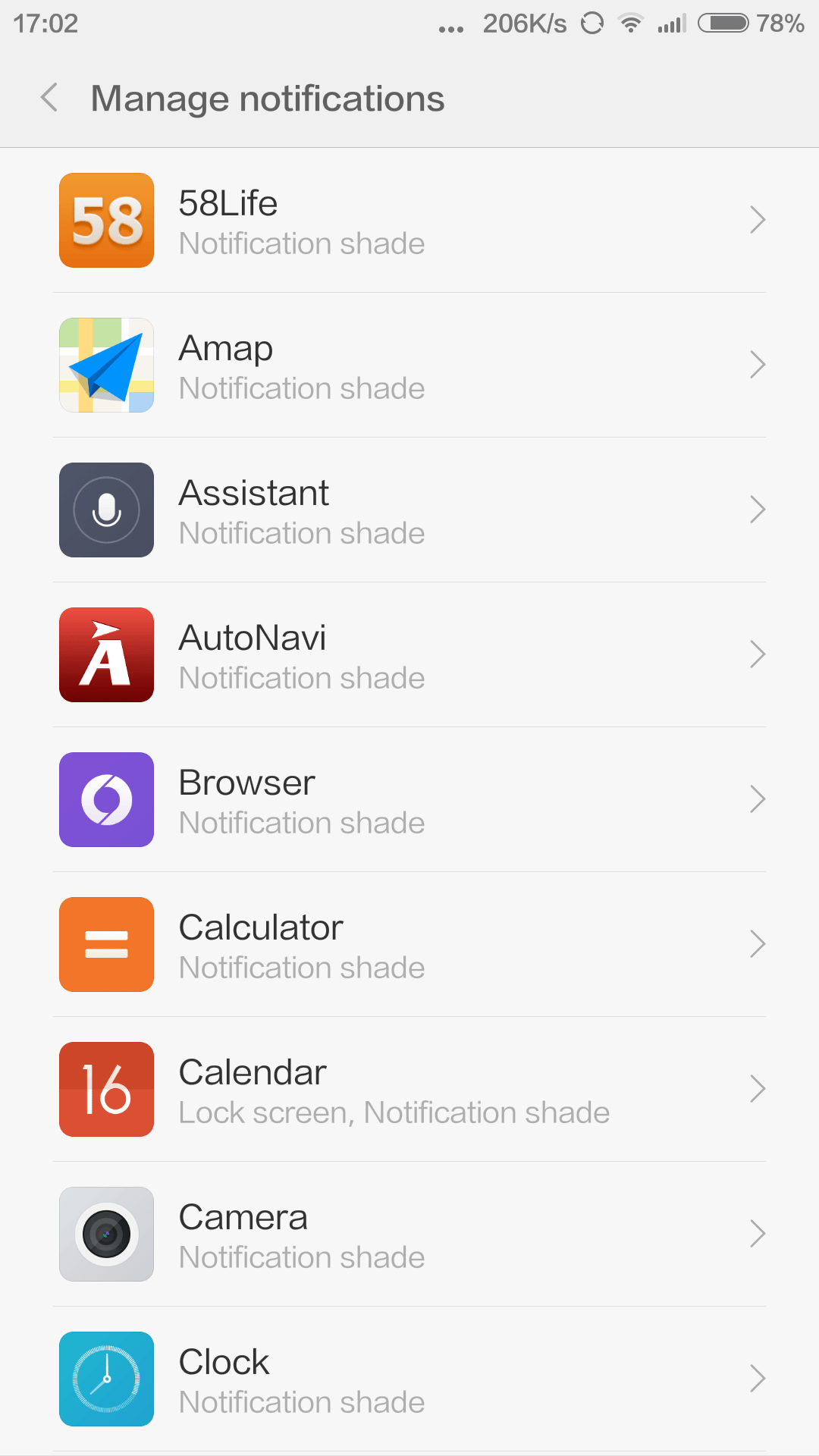The image size is (819, 1456).
Task: Open Calendar notification settings
Action: (x=409, y=1090)
